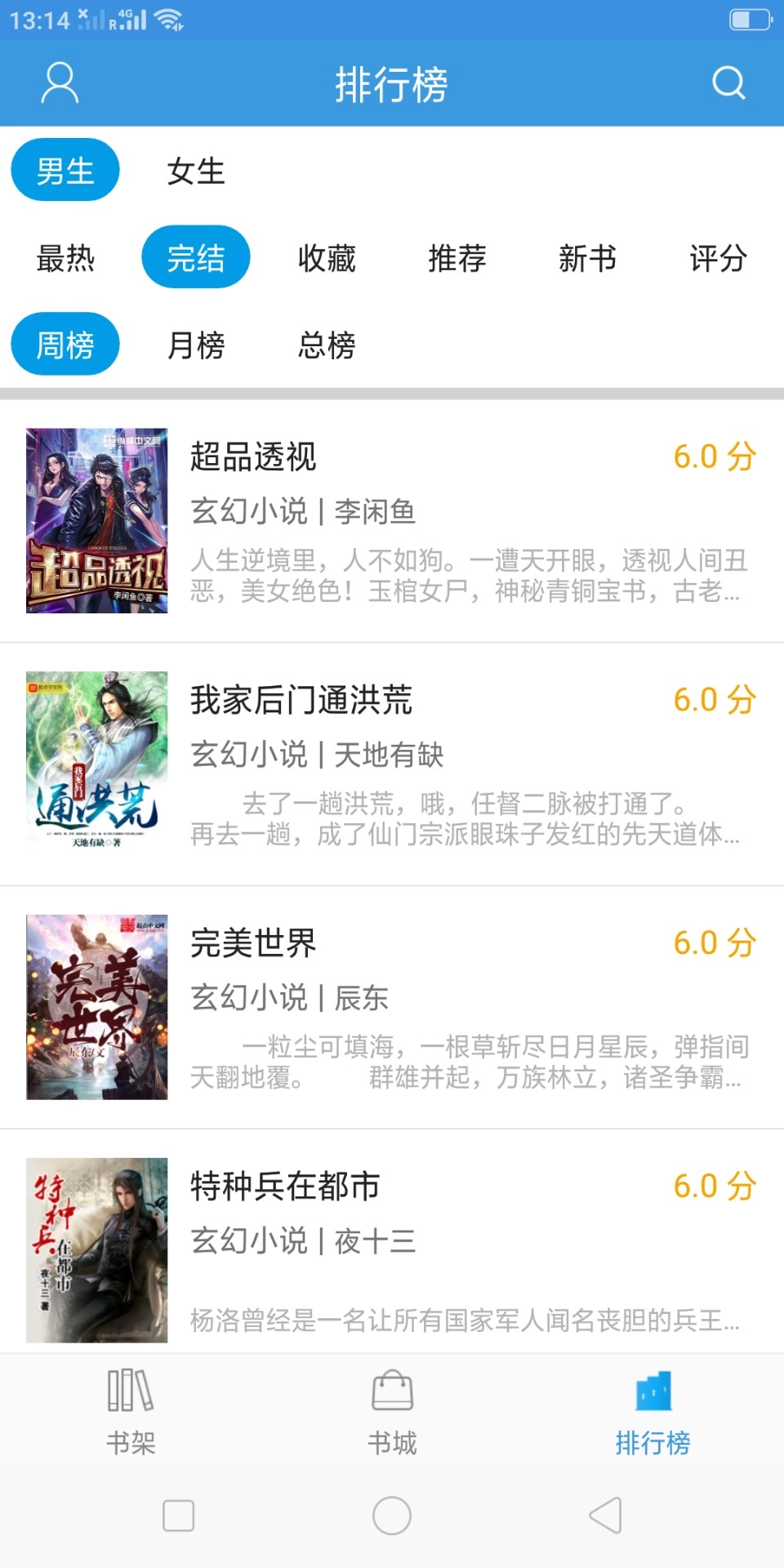This screenshot has width=784, height=1568.
Task: Switch to the 最热 hottest tab
Action: (x=66, y=260)
